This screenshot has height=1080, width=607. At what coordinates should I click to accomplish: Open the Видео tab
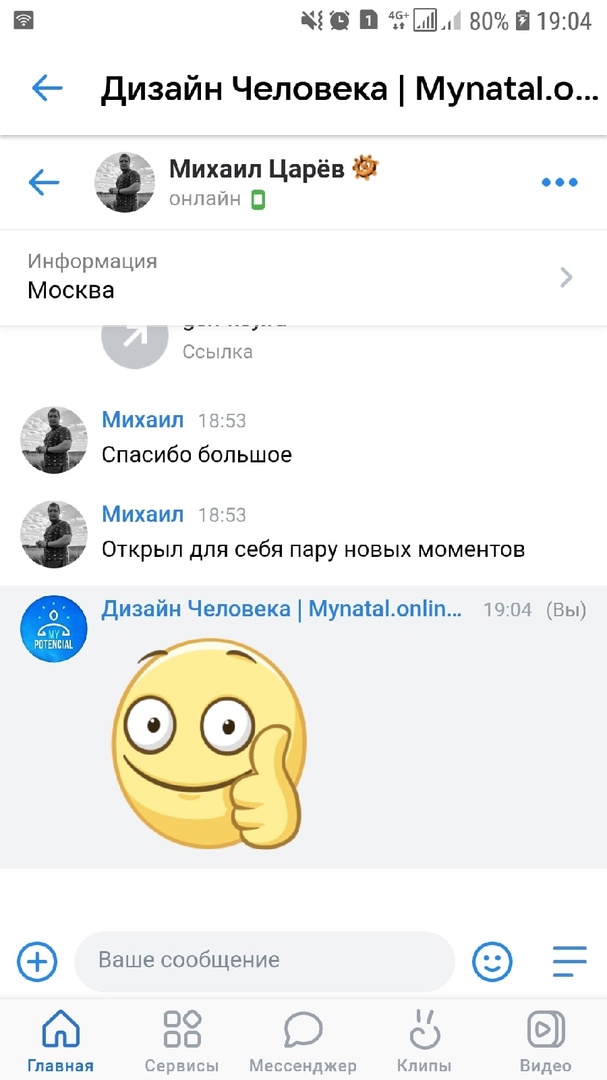(545, 1040)
